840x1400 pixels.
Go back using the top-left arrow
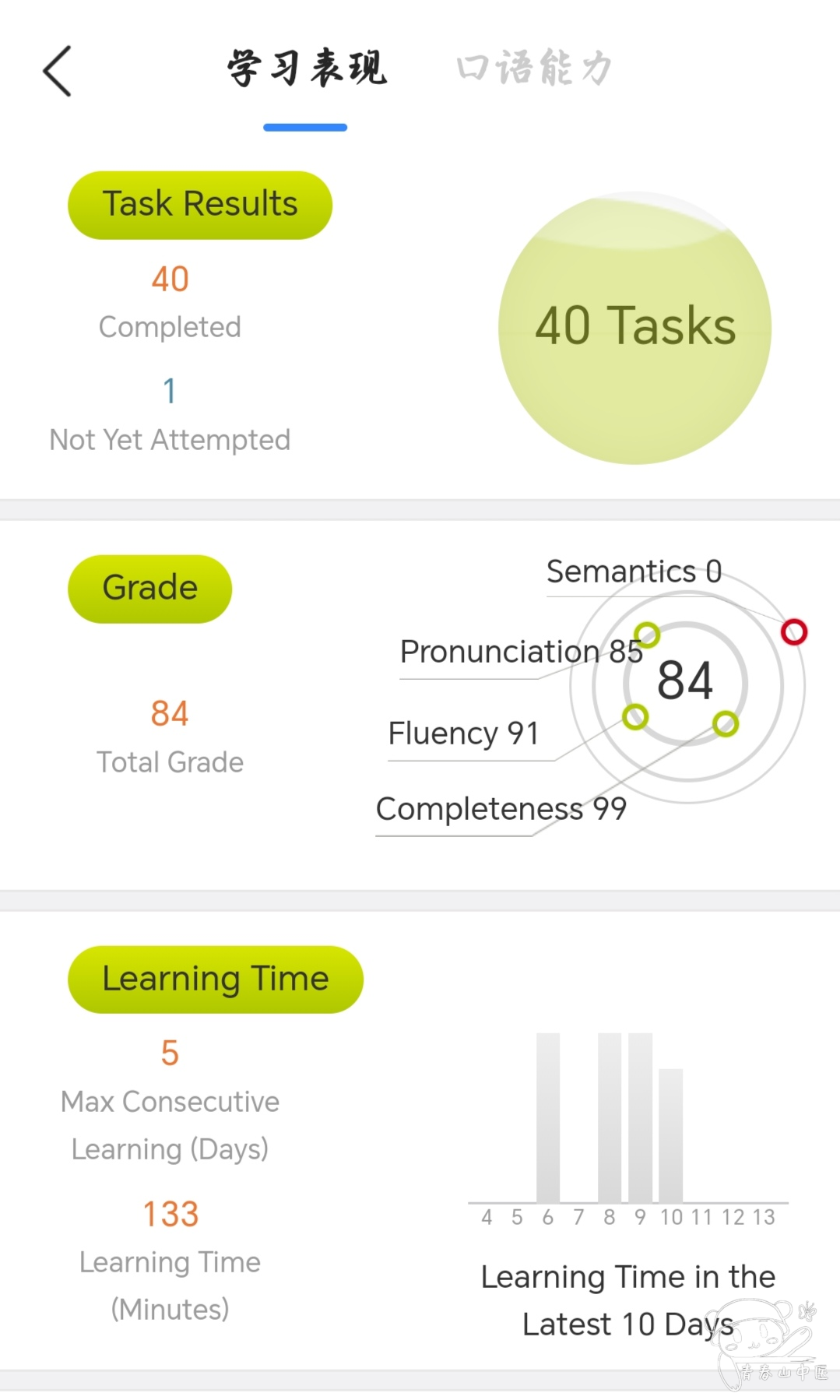[x=57, y=71]
